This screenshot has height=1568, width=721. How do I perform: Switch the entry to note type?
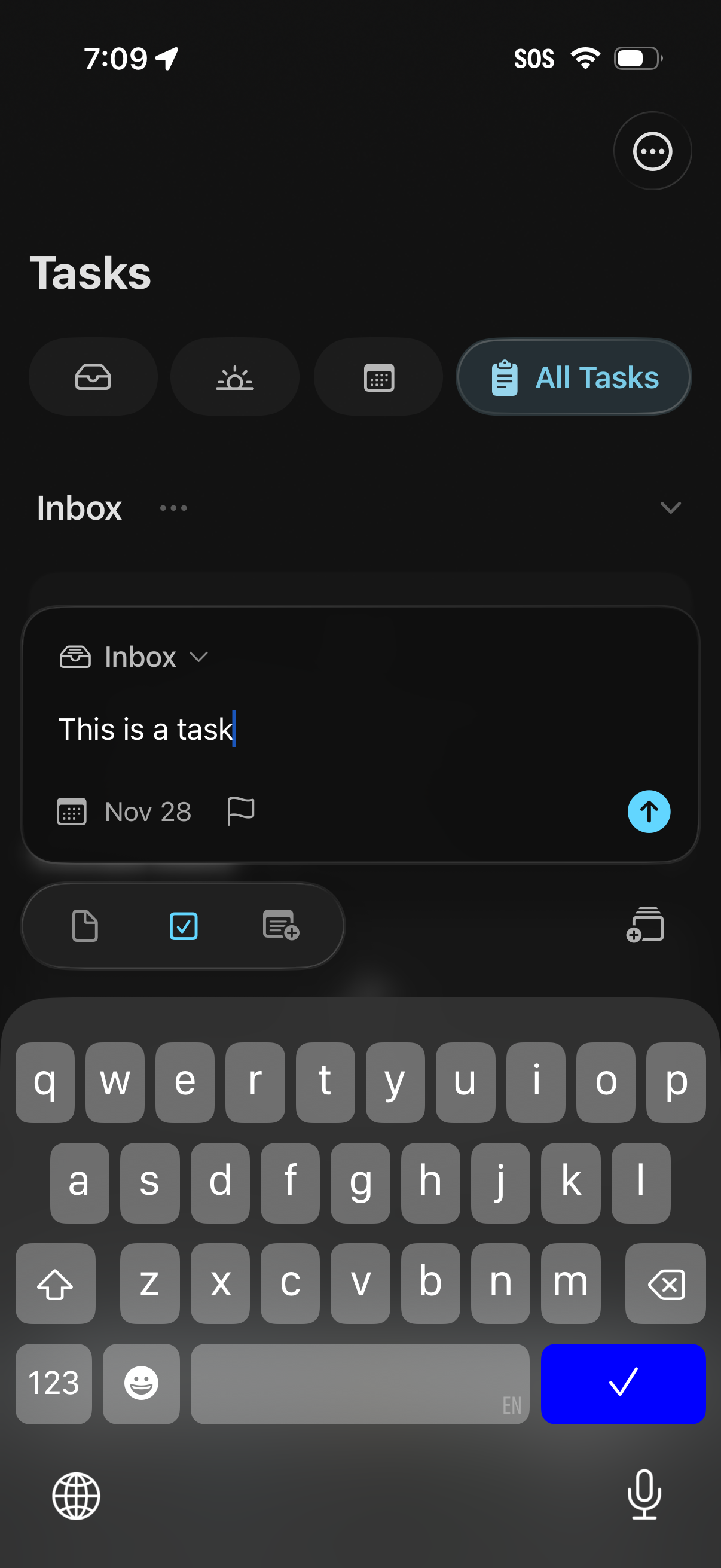(85, 925)
